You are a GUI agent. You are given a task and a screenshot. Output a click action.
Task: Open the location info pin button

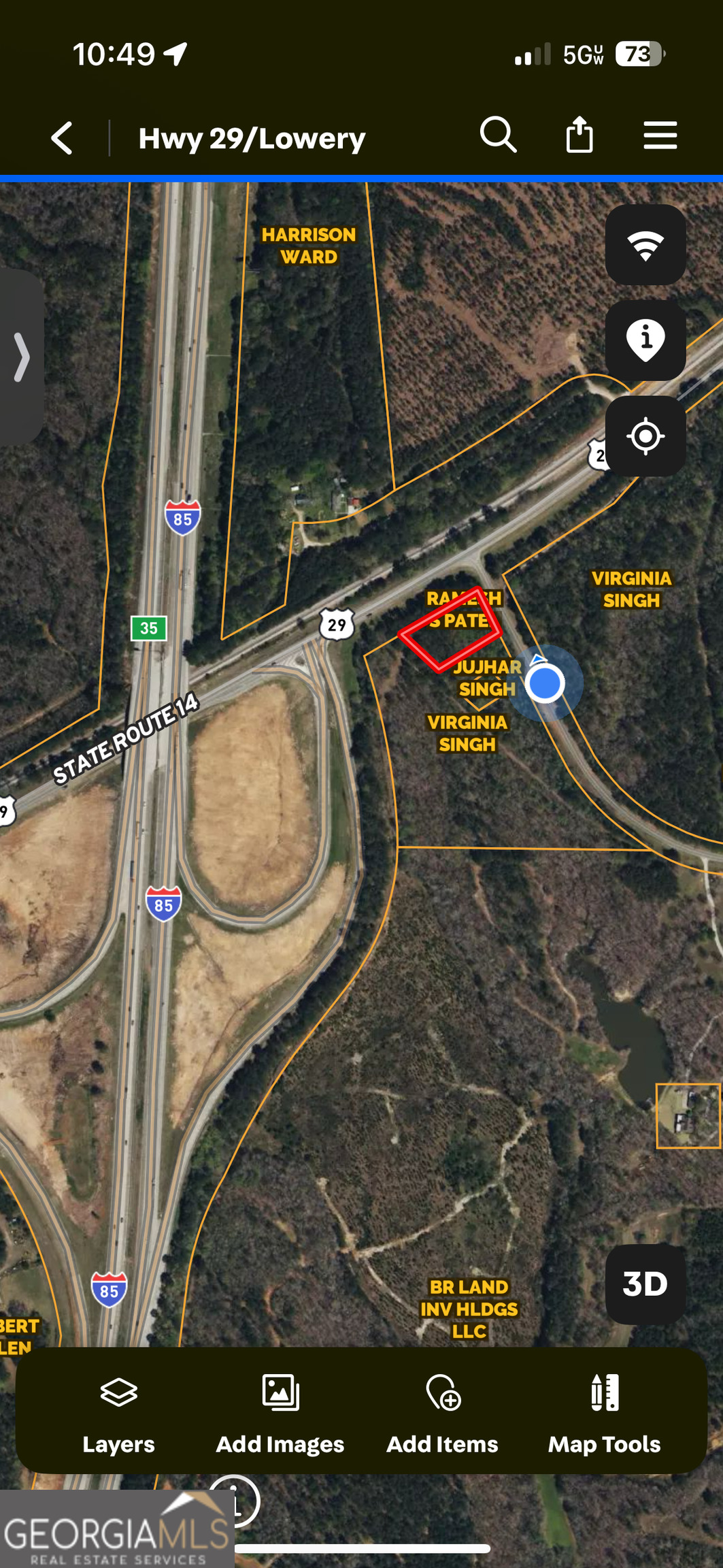tap(645, 340)
